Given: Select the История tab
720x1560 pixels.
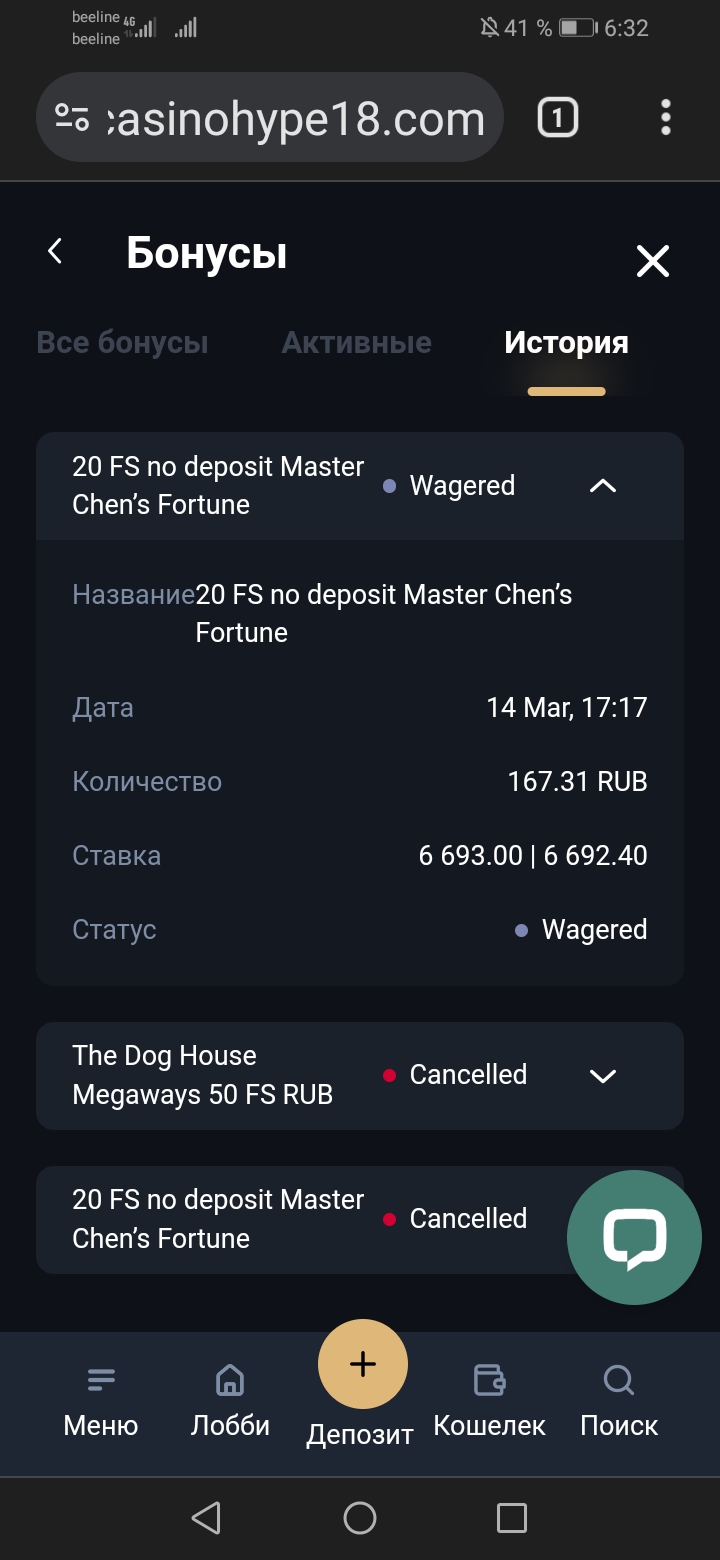Looking at the screenshot, I should click(565, 343).
